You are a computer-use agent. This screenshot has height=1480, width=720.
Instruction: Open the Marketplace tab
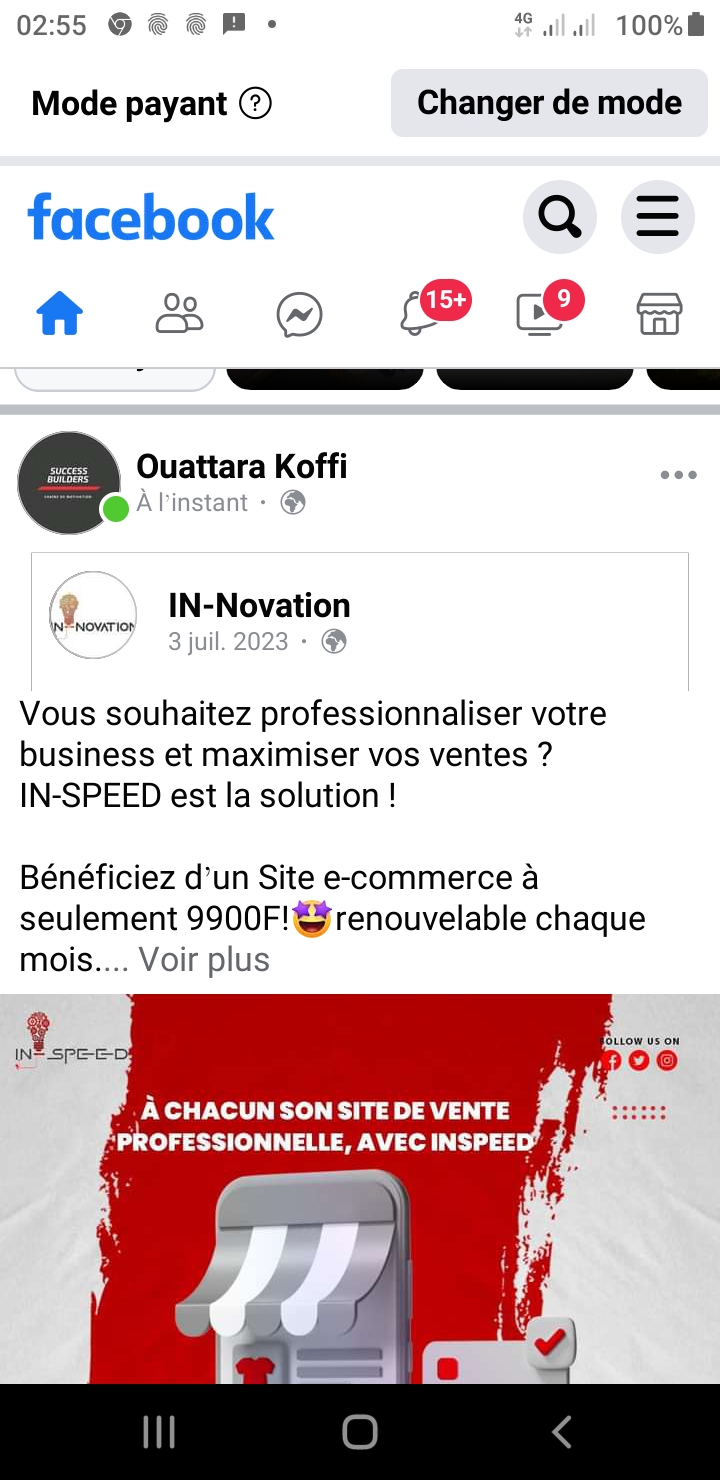[x=660, y=315]
